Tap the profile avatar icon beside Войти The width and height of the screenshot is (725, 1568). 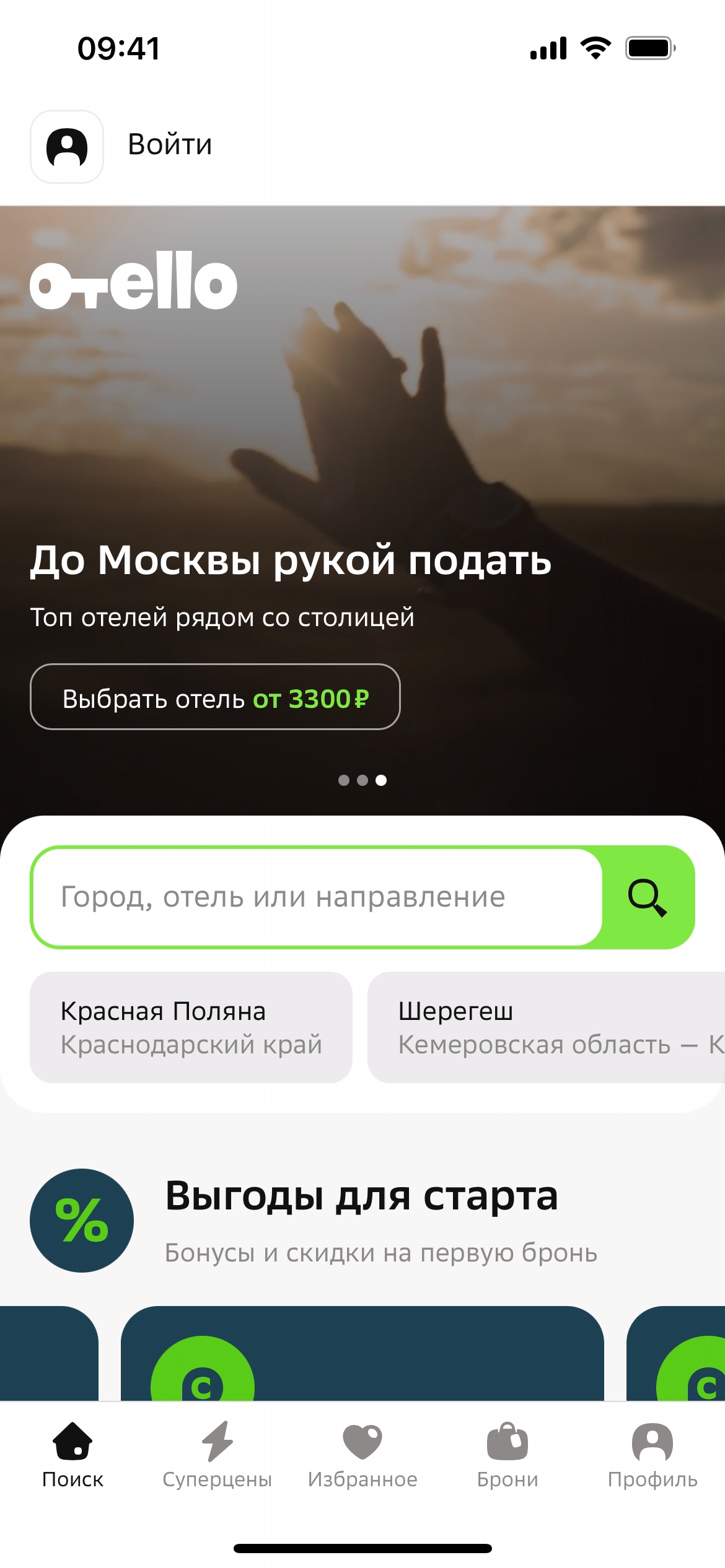tap(67, 147)
